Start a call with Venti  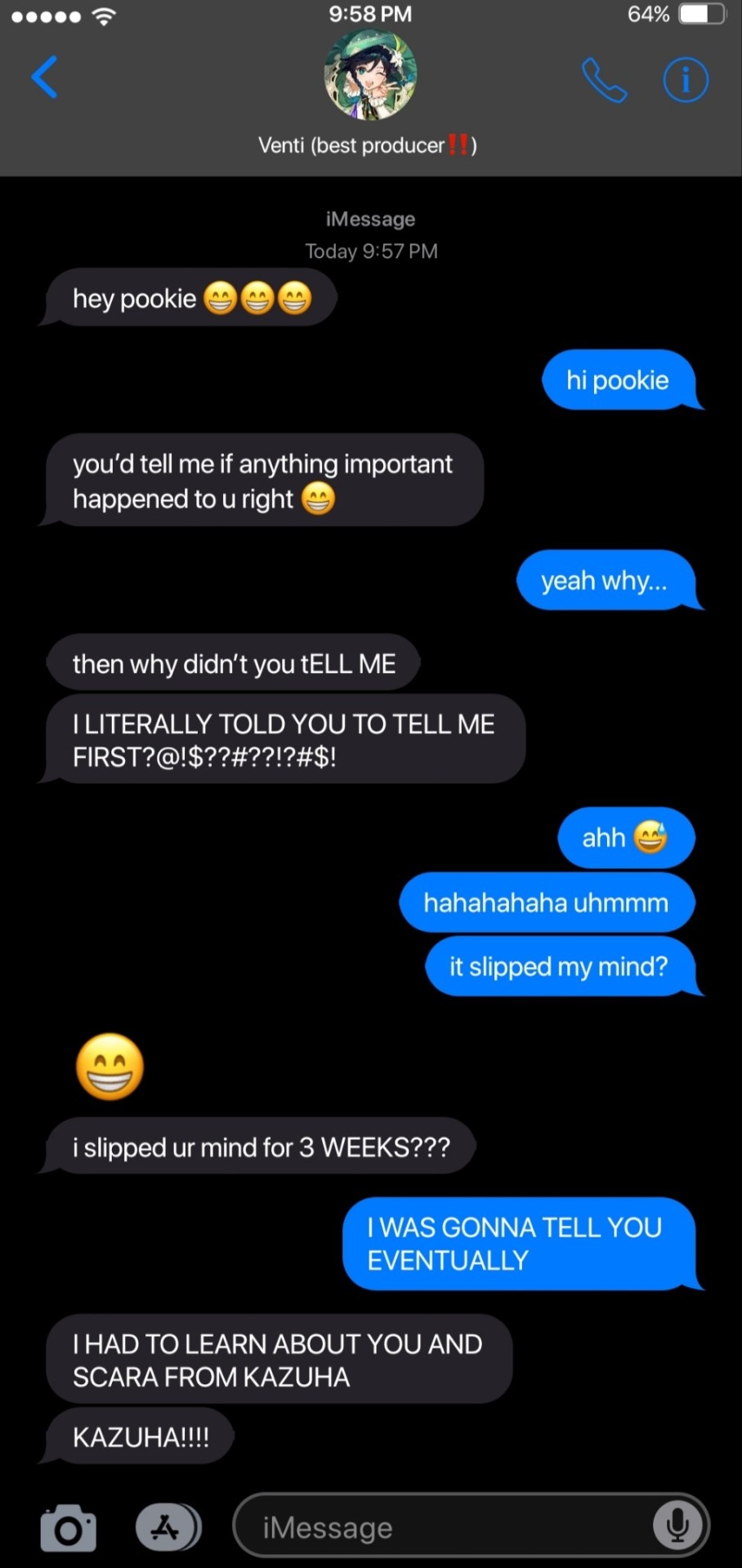pos(604,80)
